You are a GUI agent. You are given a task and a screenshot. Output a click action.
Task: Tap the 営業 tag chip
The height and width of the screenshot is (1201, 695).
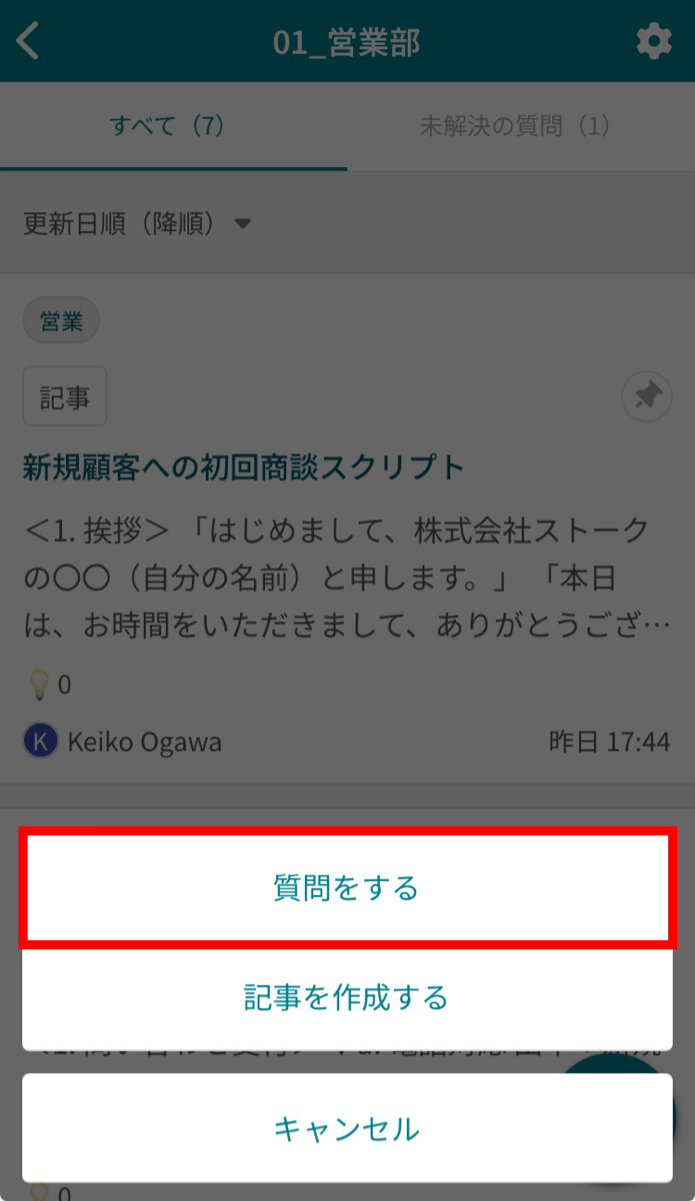[x=61, y=321]
